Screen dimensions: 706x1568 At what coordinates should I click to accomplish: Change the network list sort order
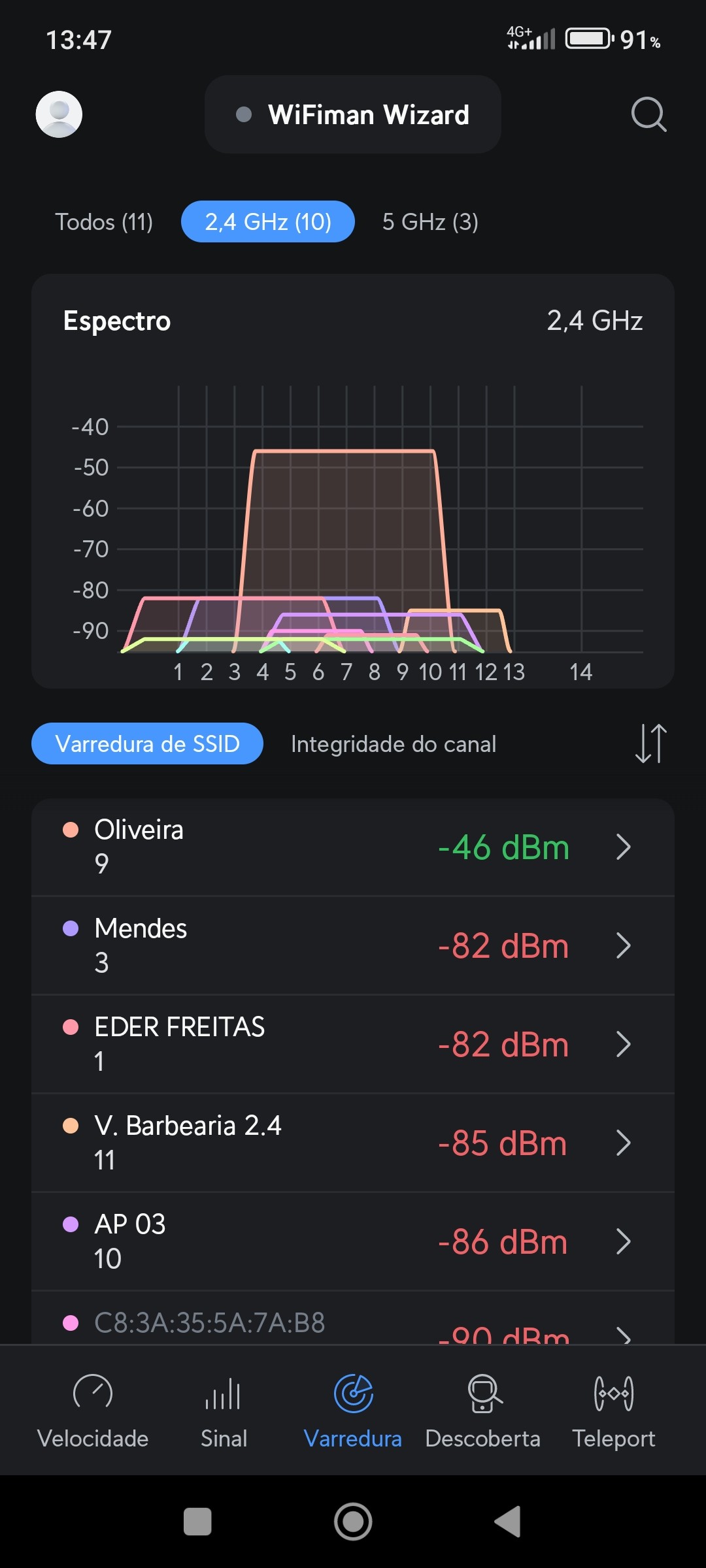point(650,743)
